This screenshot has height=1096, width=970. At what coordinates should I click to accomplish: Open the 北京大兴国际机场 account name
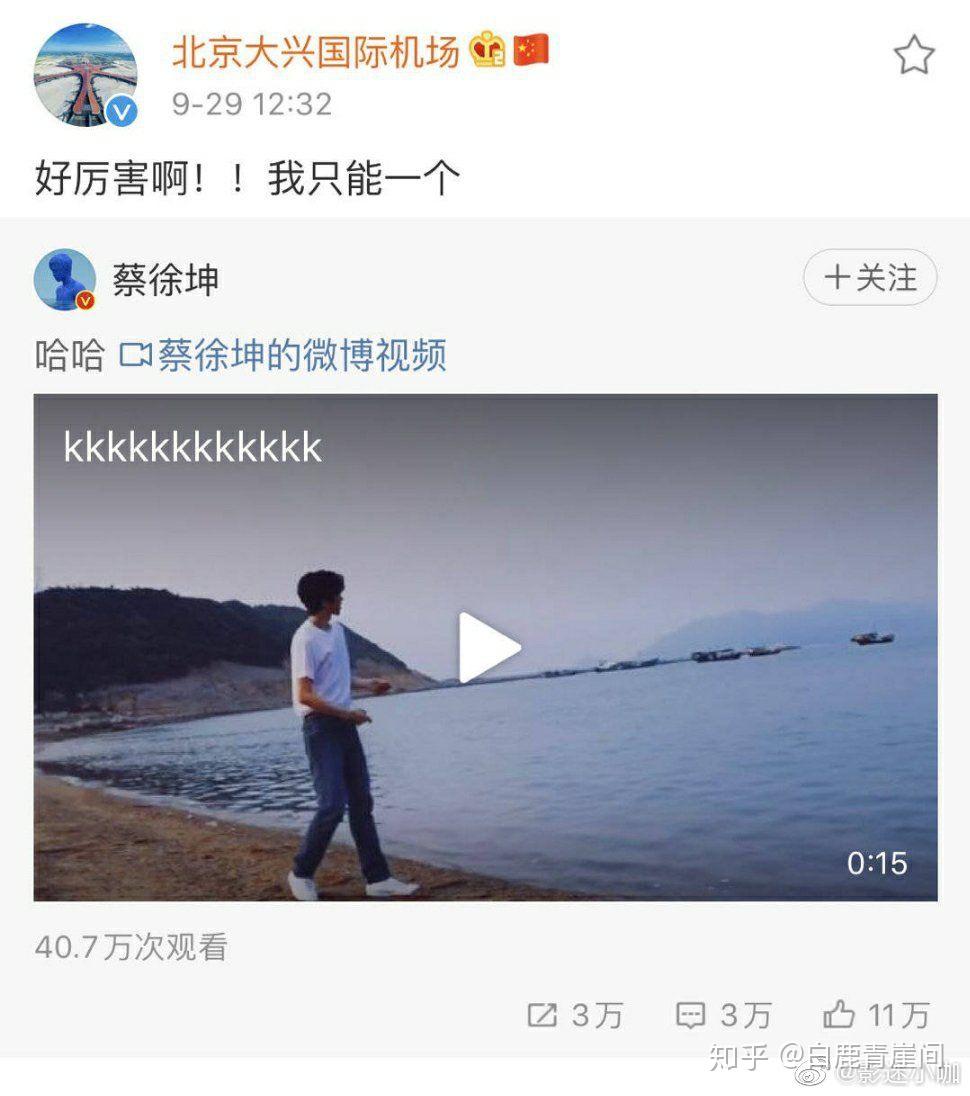tap(316, 51)
